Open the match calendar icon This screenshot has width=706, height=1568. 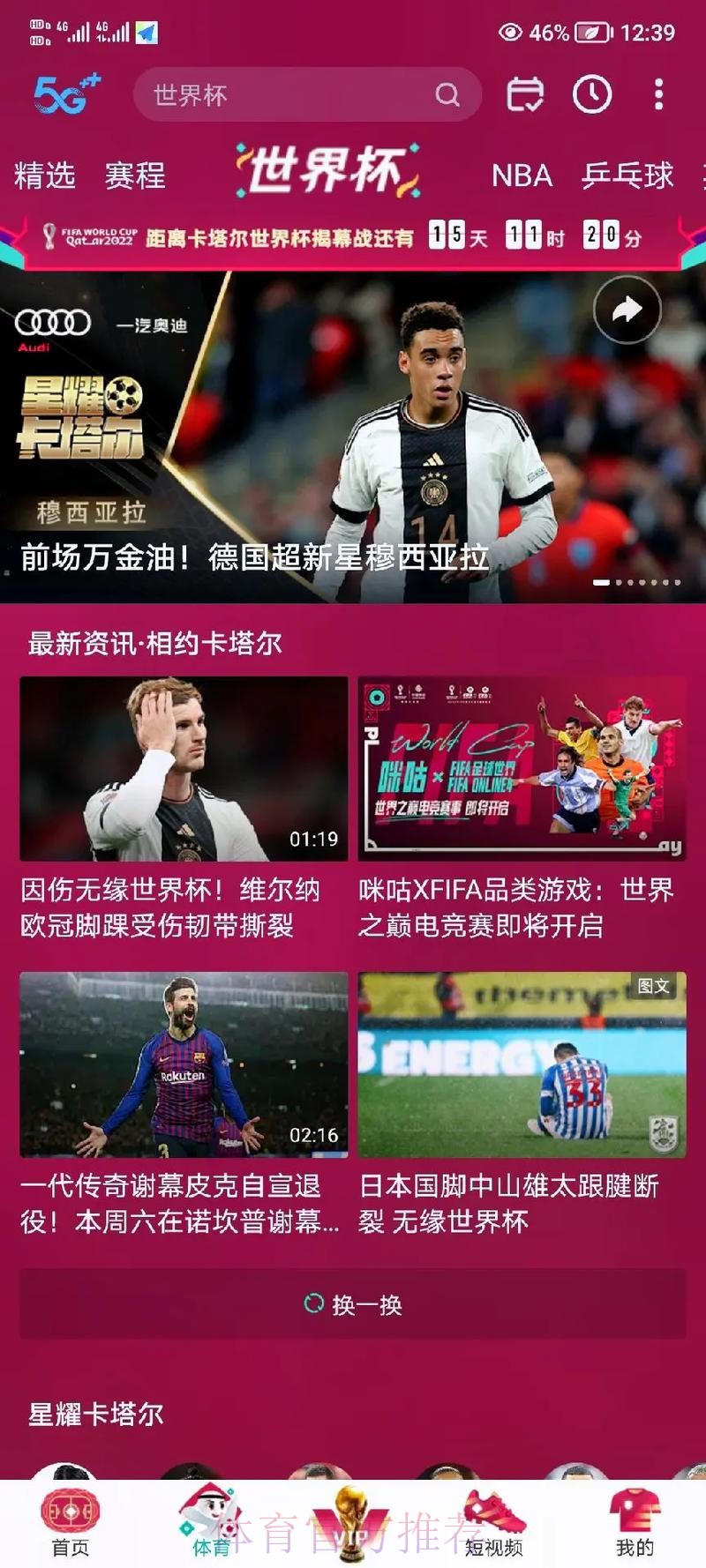click(x=525, y=94)
